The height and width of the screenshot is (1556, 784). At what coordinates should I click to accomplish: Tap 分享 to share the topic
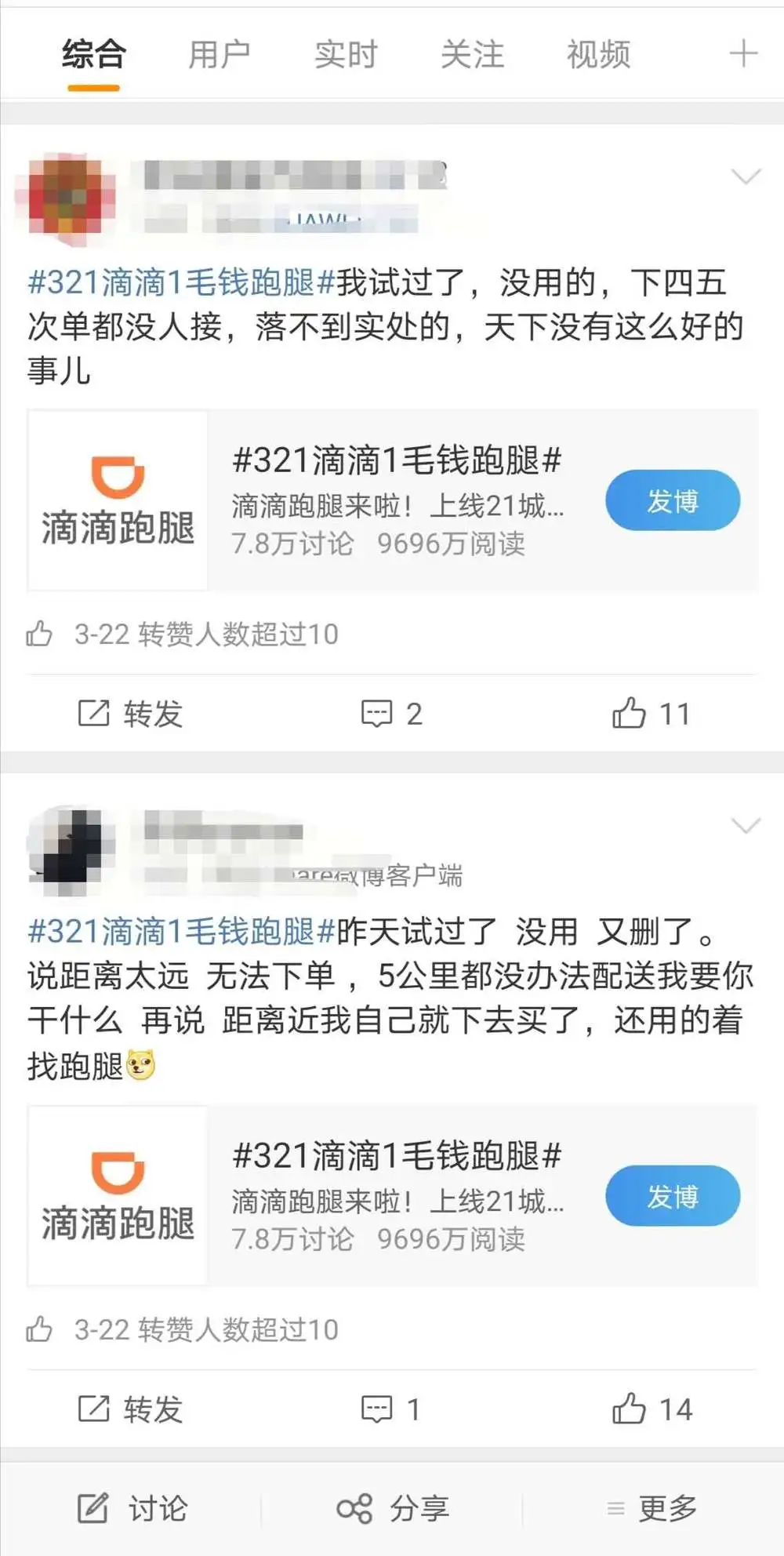pyautogui.click(x=392, y=1508)
